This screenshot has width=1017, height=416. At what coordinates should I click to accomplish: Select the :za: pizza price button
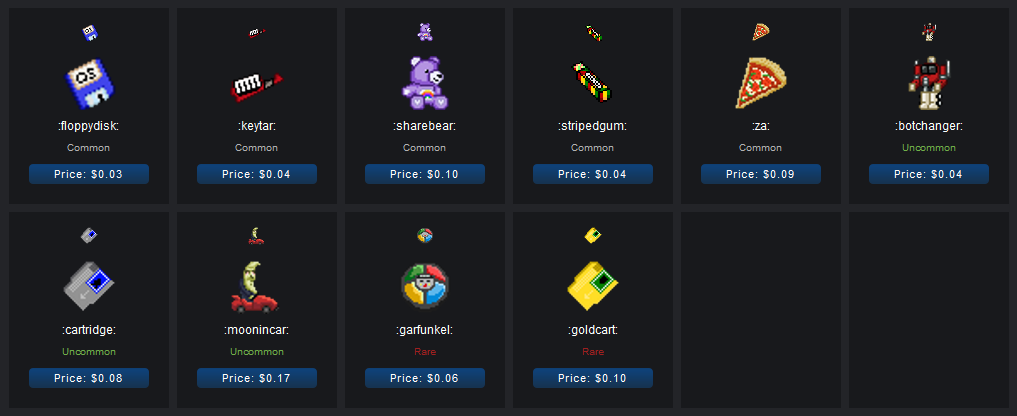761,174
